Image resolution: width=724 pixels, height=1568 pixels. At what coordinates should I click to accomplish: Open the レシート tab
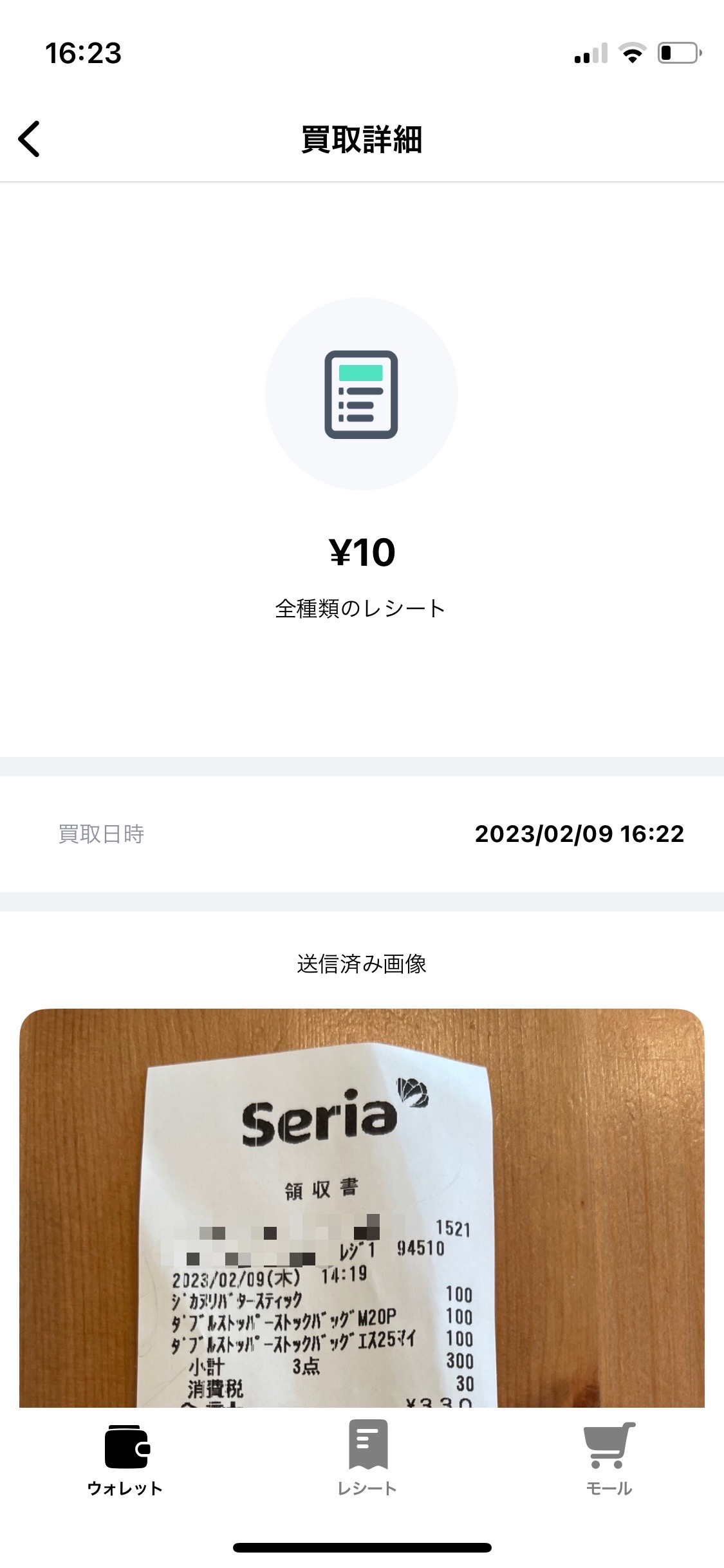tap(367, 1459)
